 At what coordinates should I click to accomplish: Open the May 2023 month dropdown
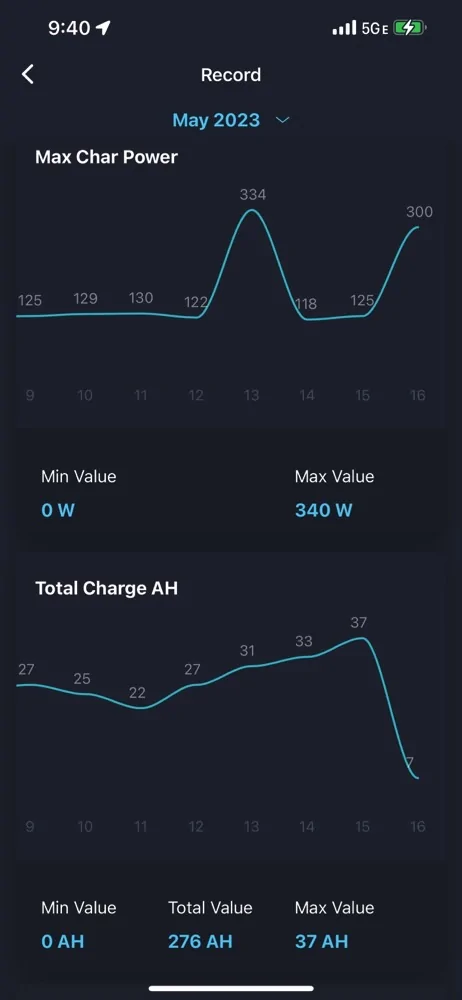coord(231,120)
